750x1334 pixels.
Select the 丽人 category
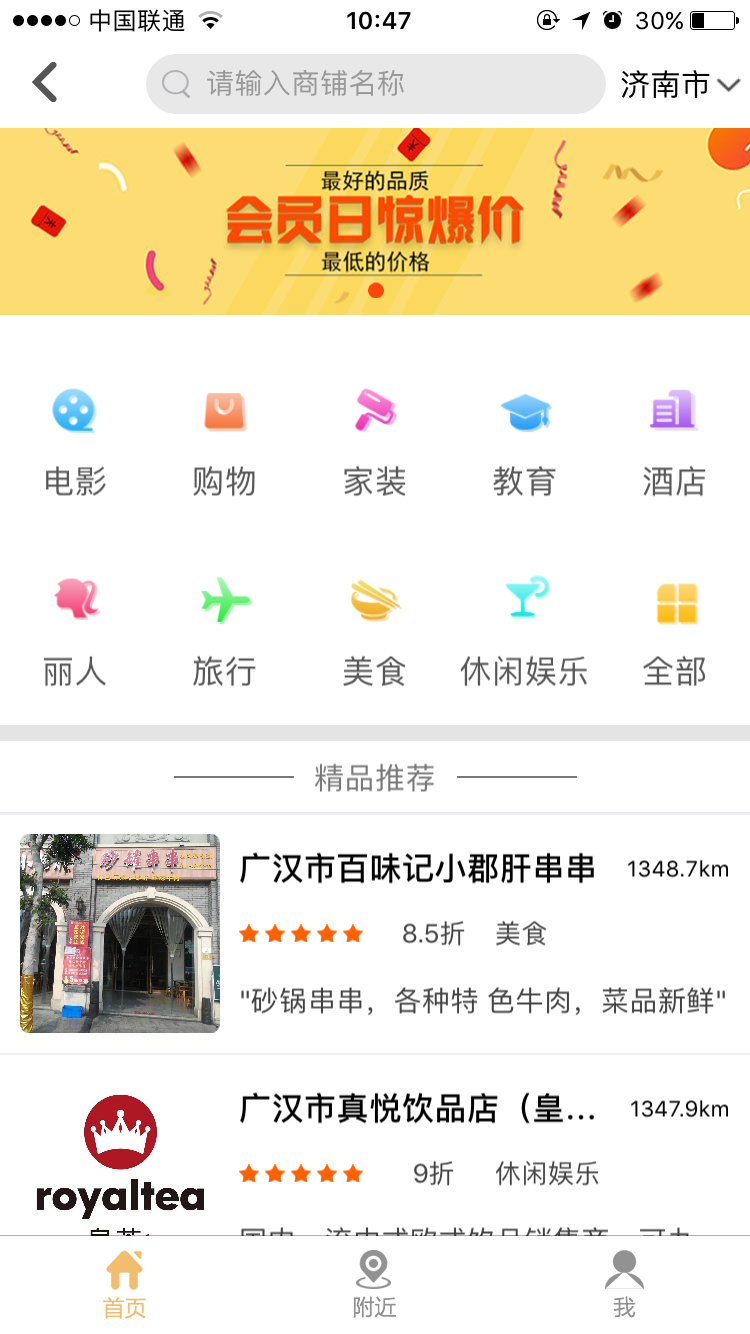point(75,631)
